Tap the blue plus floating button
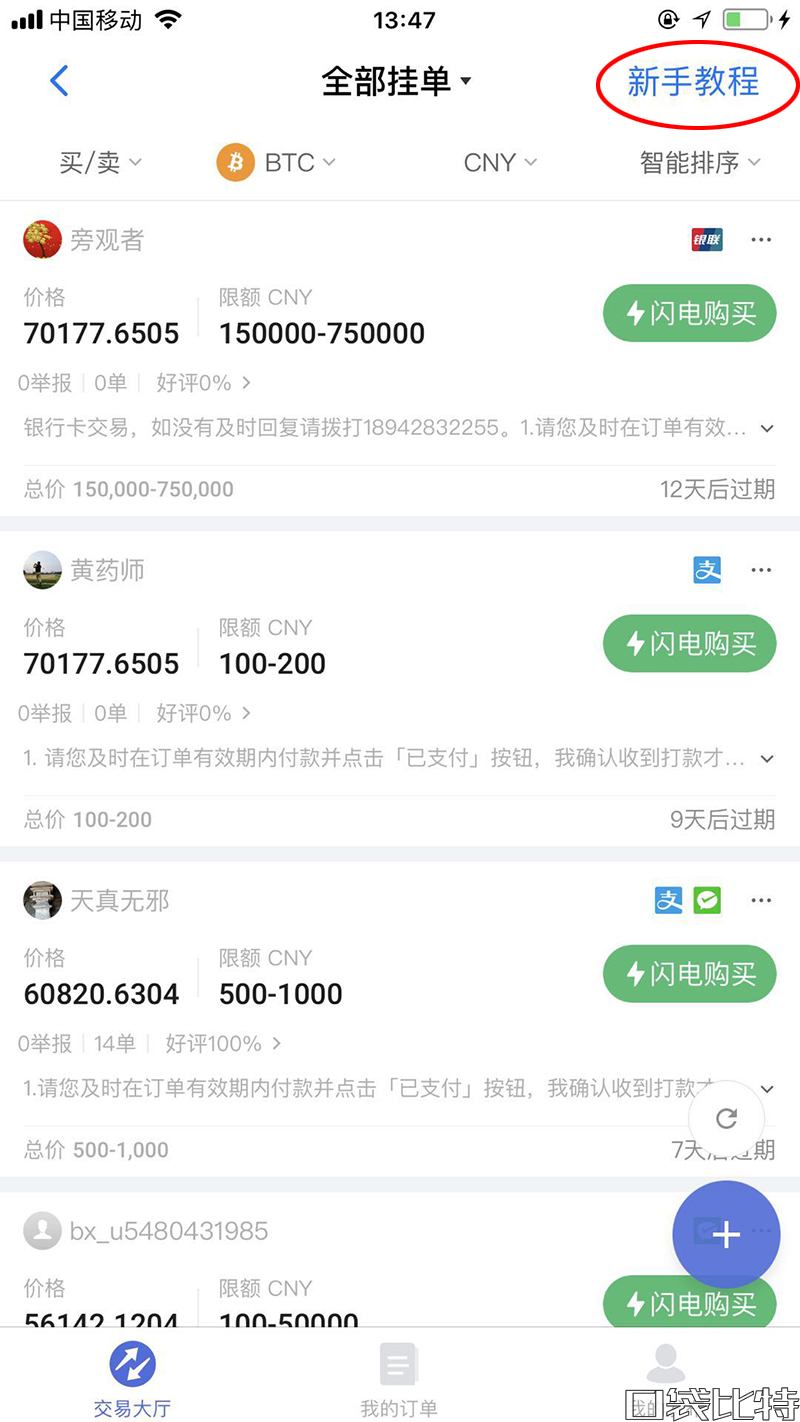The image size is (800, 1422). (x=727, y=1234)
